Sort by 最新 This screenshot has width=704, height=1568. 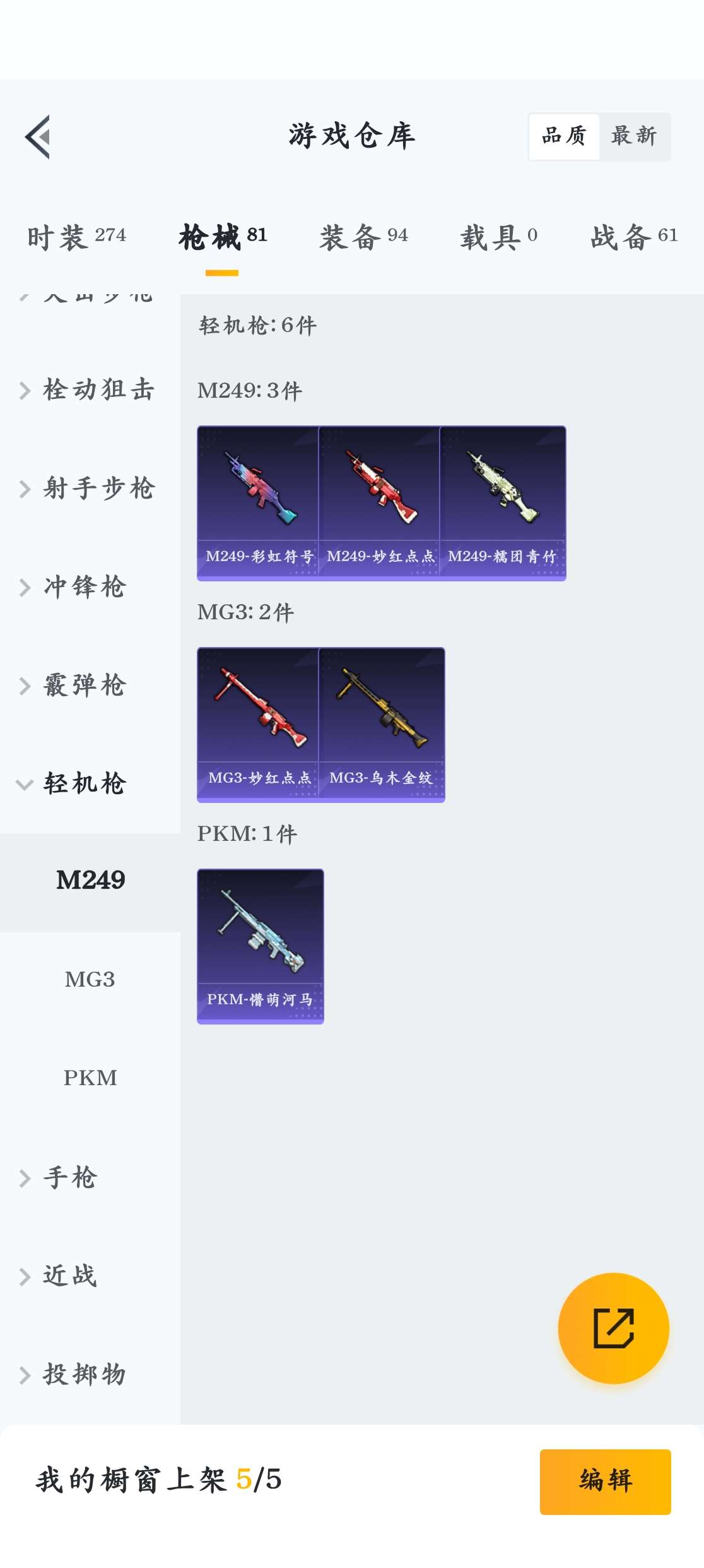(633, 136)
